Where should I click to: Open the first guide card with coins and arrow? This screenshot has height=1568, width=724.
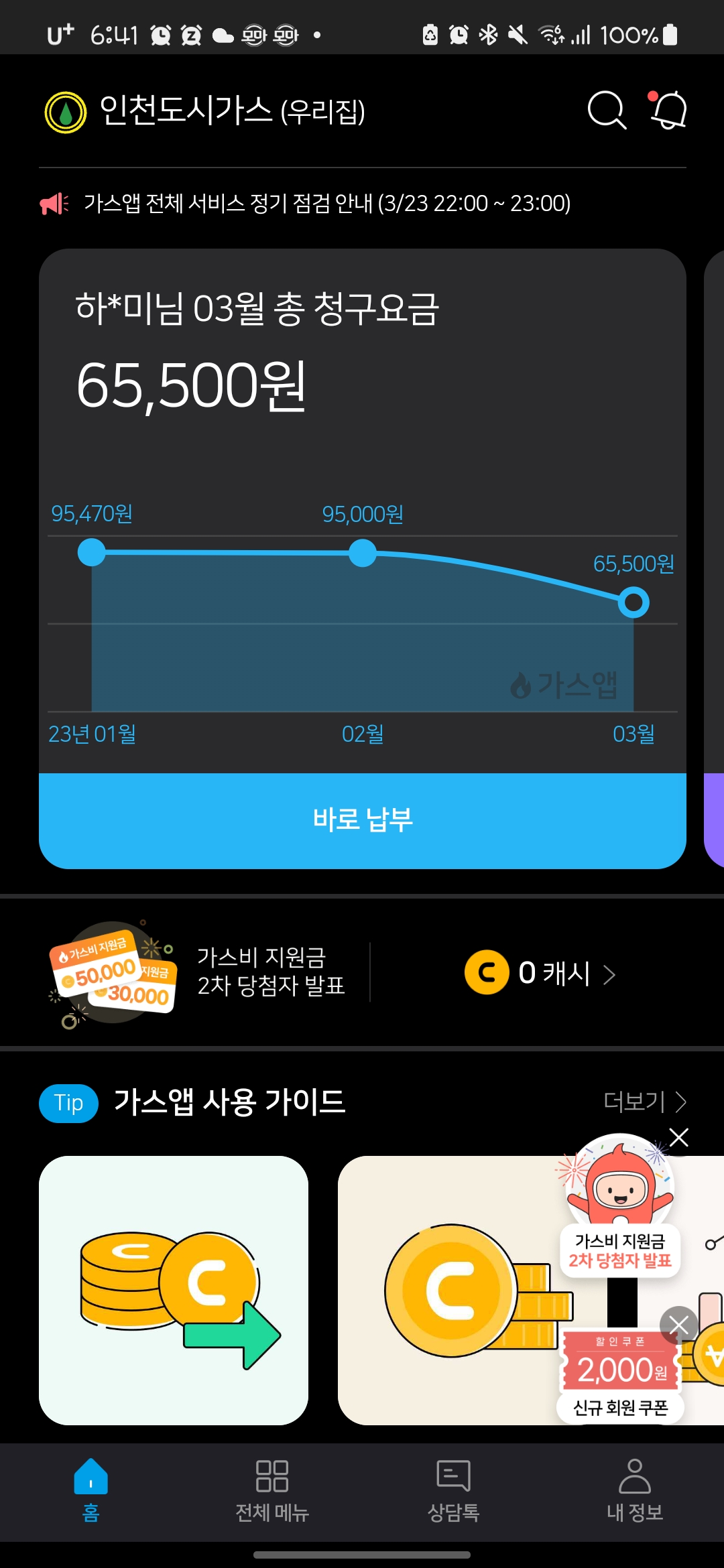click(174, 1290)
